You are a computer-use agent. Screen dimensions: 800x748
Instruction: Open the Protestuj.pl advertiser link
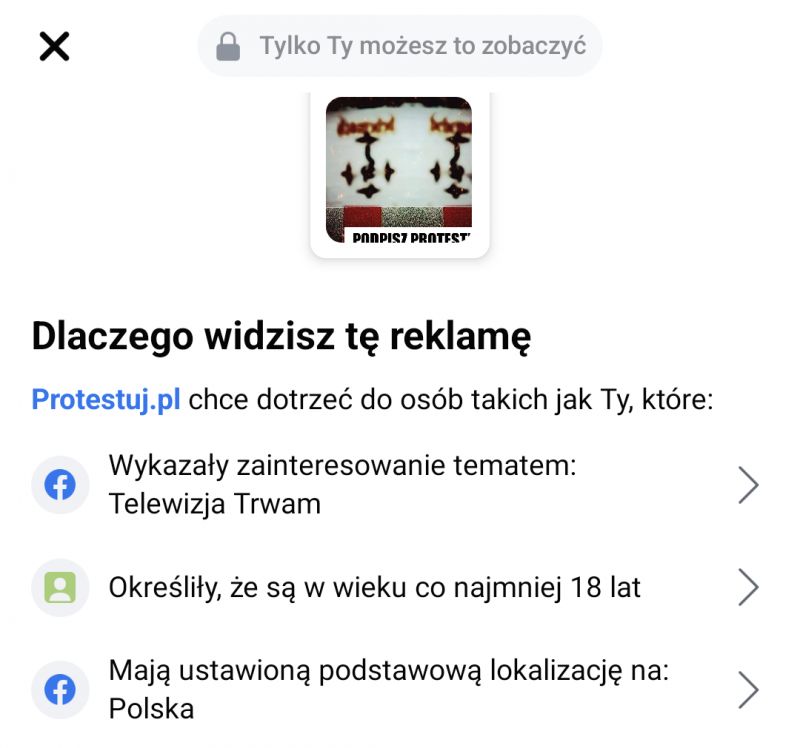coord(106,400)
